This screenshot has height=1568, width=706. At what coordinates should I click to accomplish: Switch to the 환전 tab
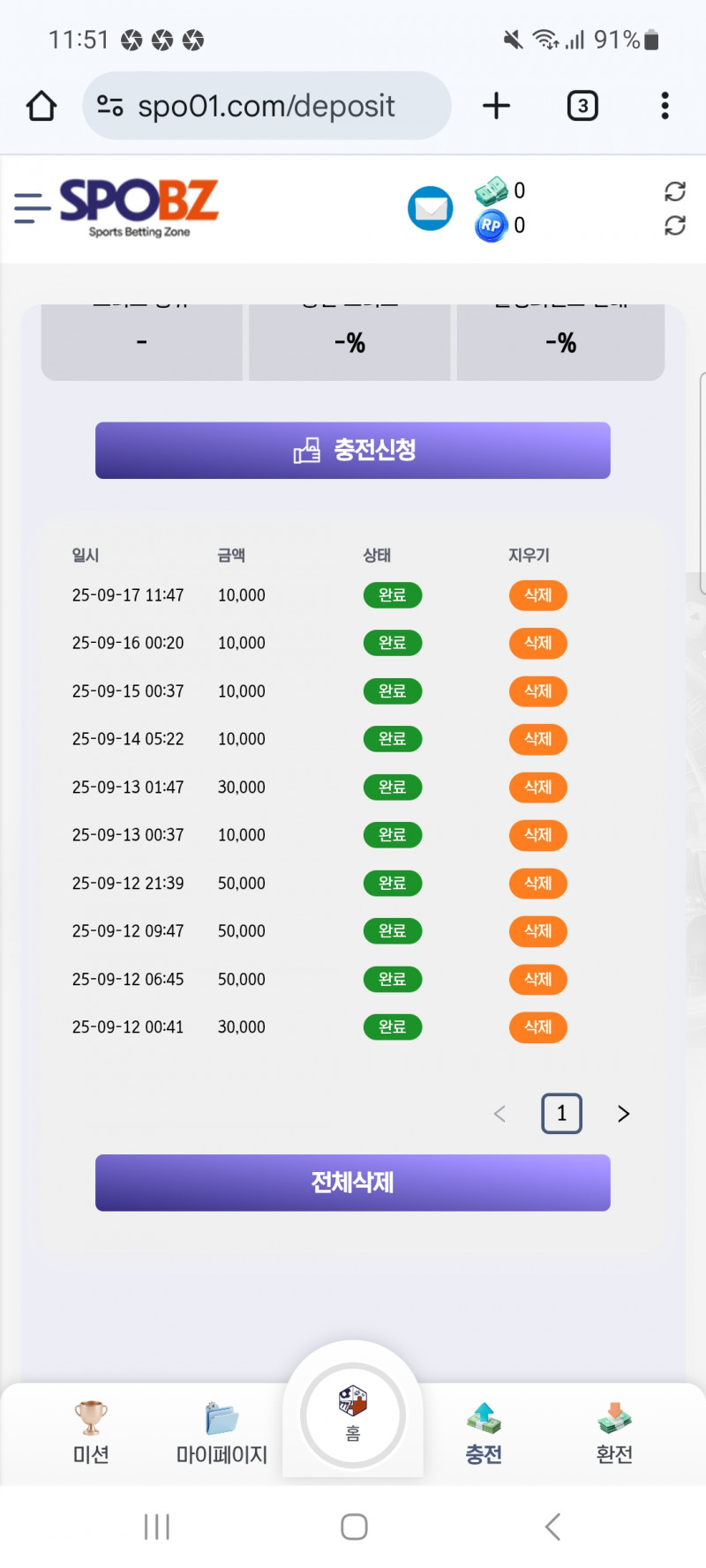tap(614, 1433)
